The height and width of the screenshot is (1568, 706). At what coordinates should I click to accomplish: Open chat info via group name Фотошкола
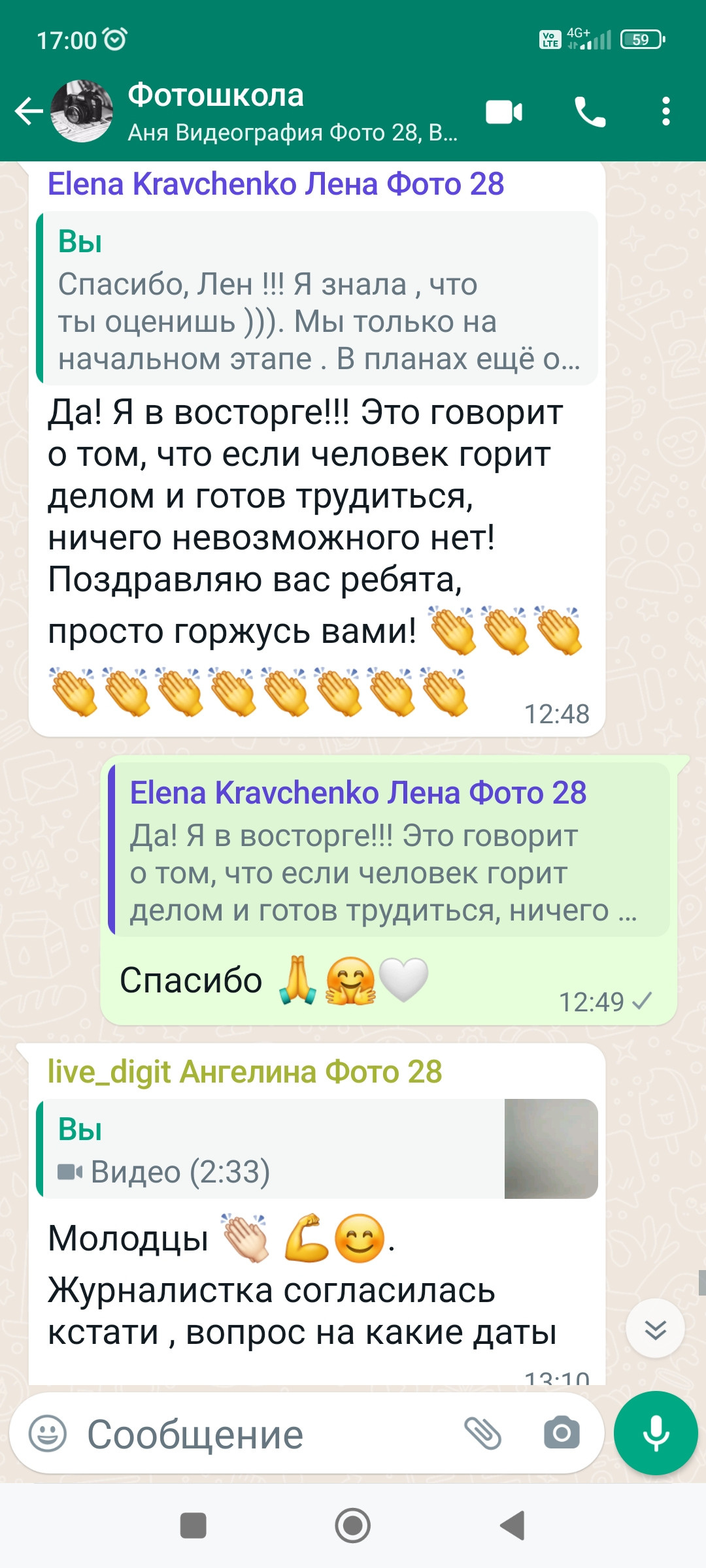pos(216,97)
